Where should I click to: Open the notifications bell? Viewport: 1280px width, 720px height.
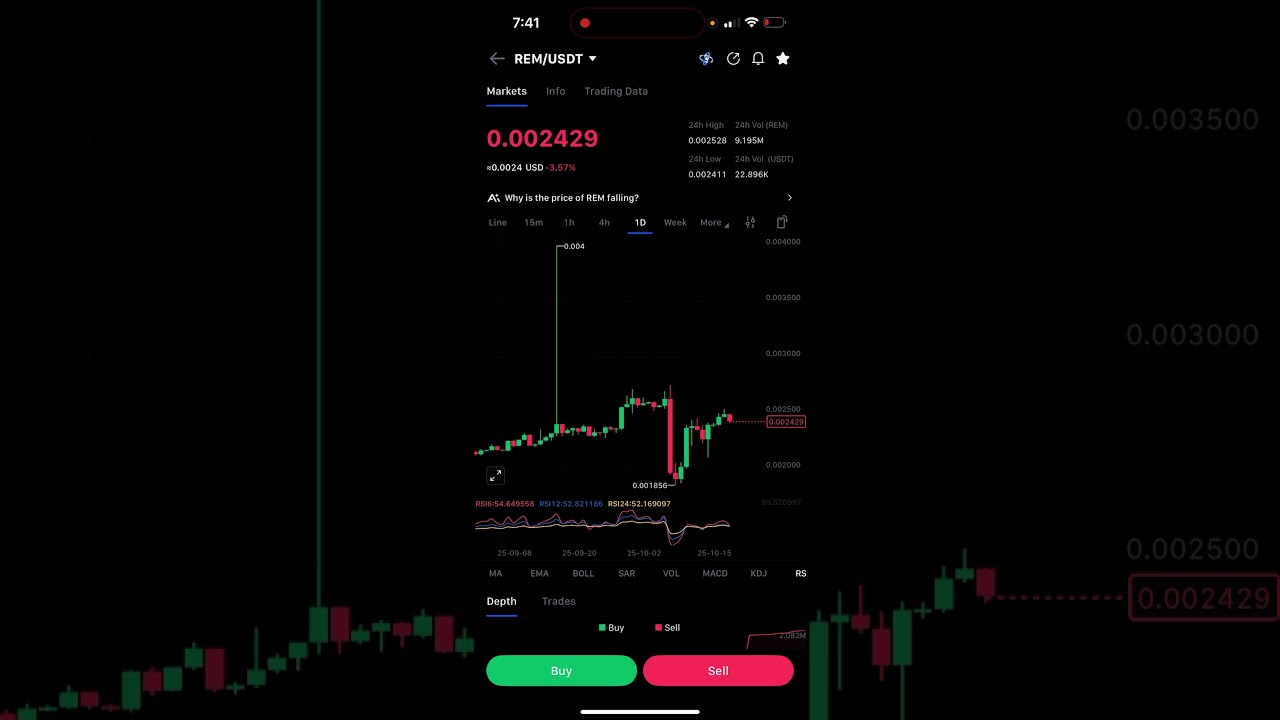pos(758,59)
